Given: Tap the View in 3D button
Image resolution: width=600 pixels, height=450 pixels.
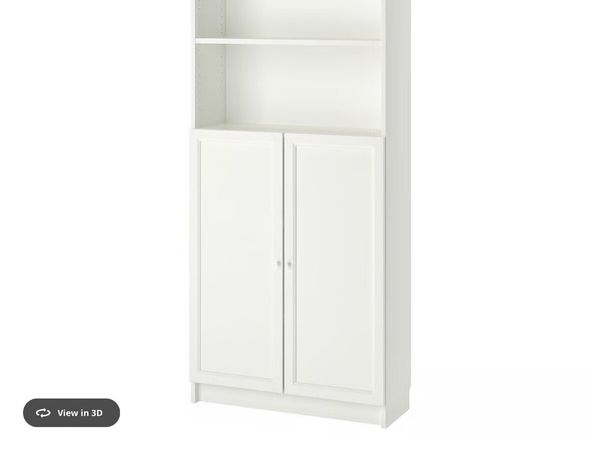Looking at the screenshot, I should [71, 412].
